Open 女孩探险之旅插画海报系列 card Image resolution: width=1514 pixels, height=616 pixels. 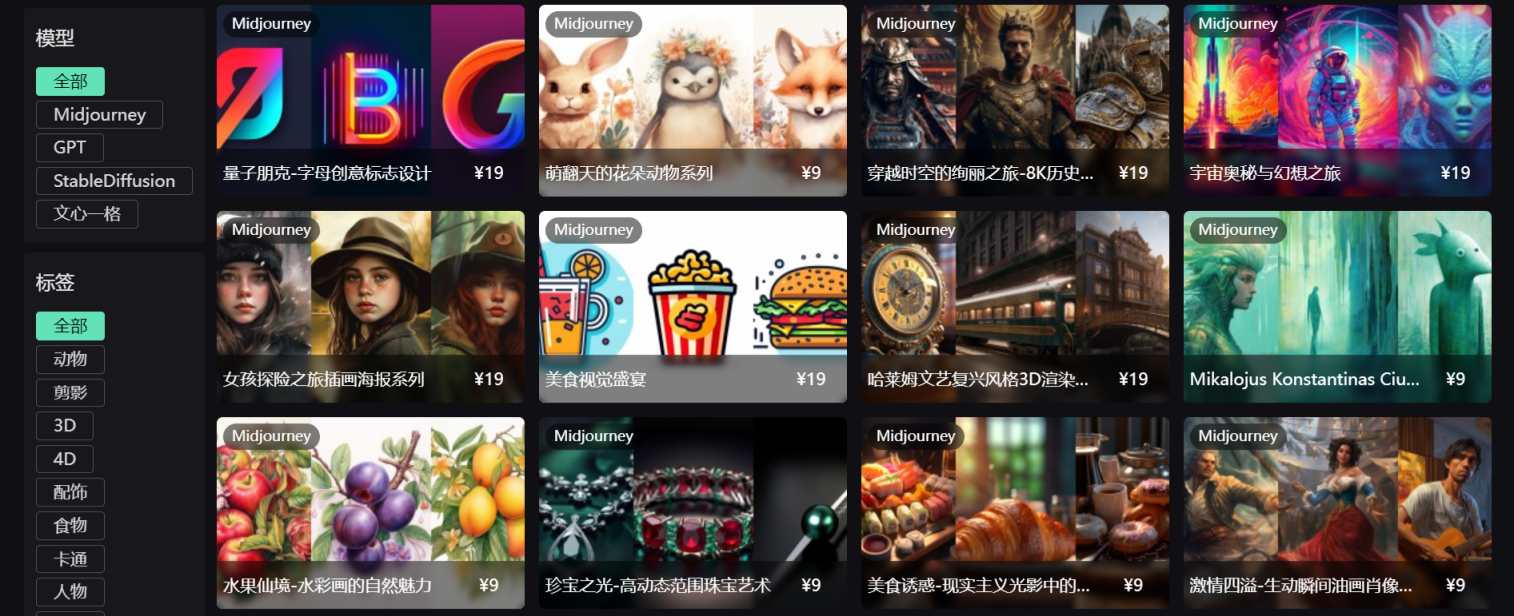click(370, 306)
